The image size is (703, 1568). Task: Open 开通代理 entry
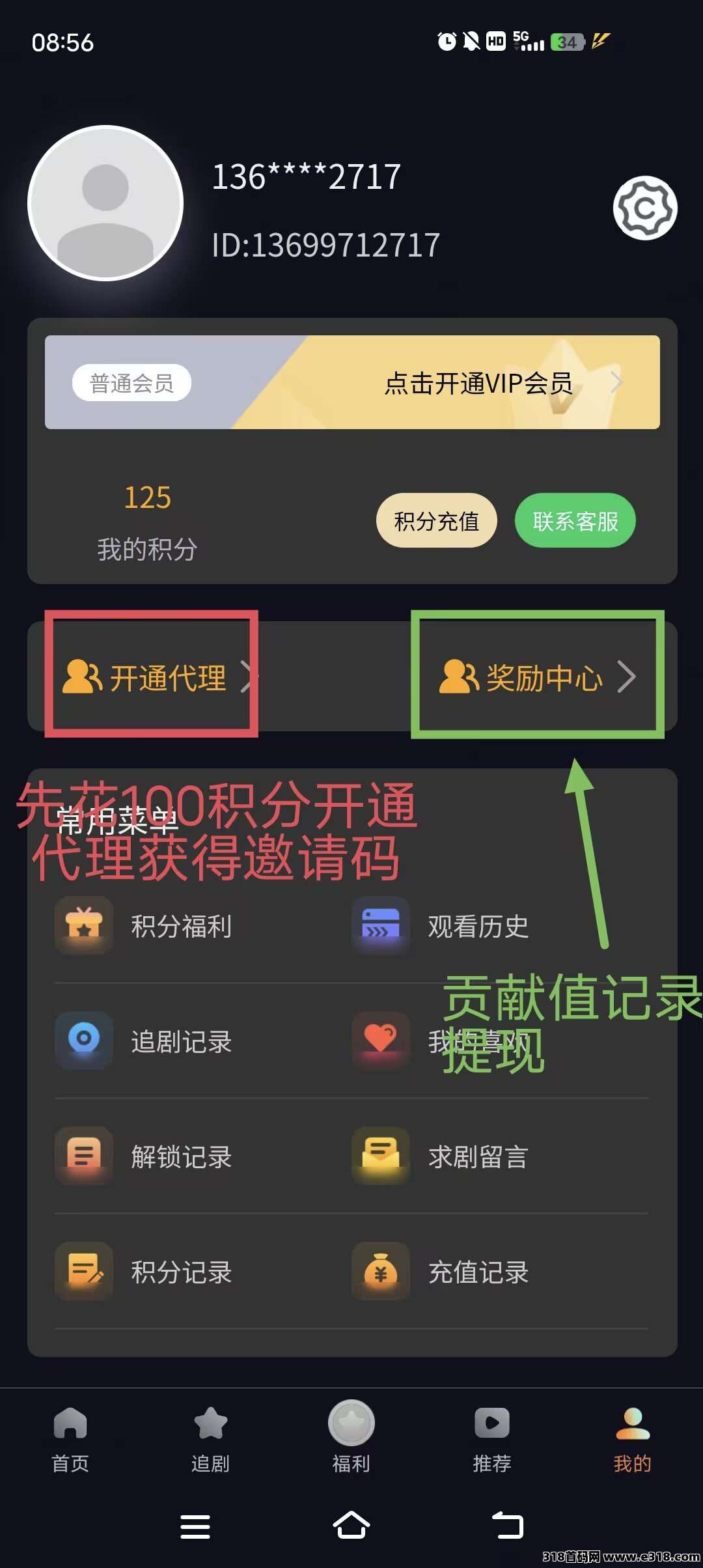click(x=156, y=677)
